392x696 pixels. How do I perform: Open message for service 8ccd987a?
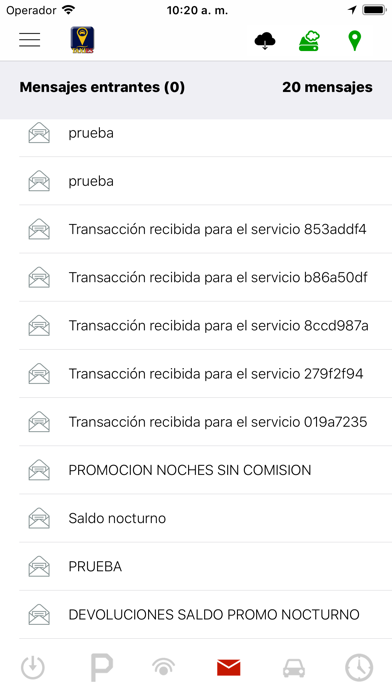[205, 326]
